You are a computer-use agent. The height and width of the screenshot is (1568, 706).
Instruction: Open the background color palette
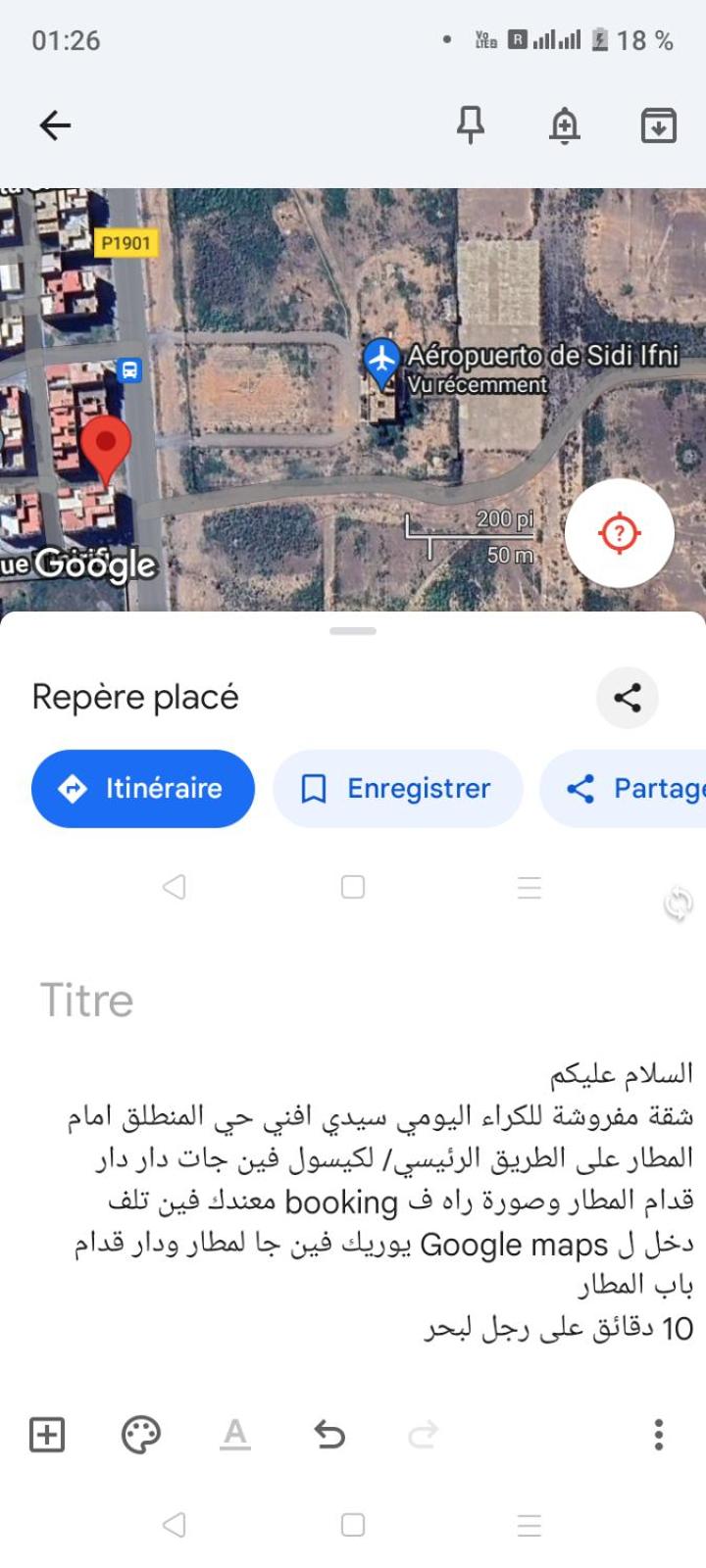[x=140, y=1435]
